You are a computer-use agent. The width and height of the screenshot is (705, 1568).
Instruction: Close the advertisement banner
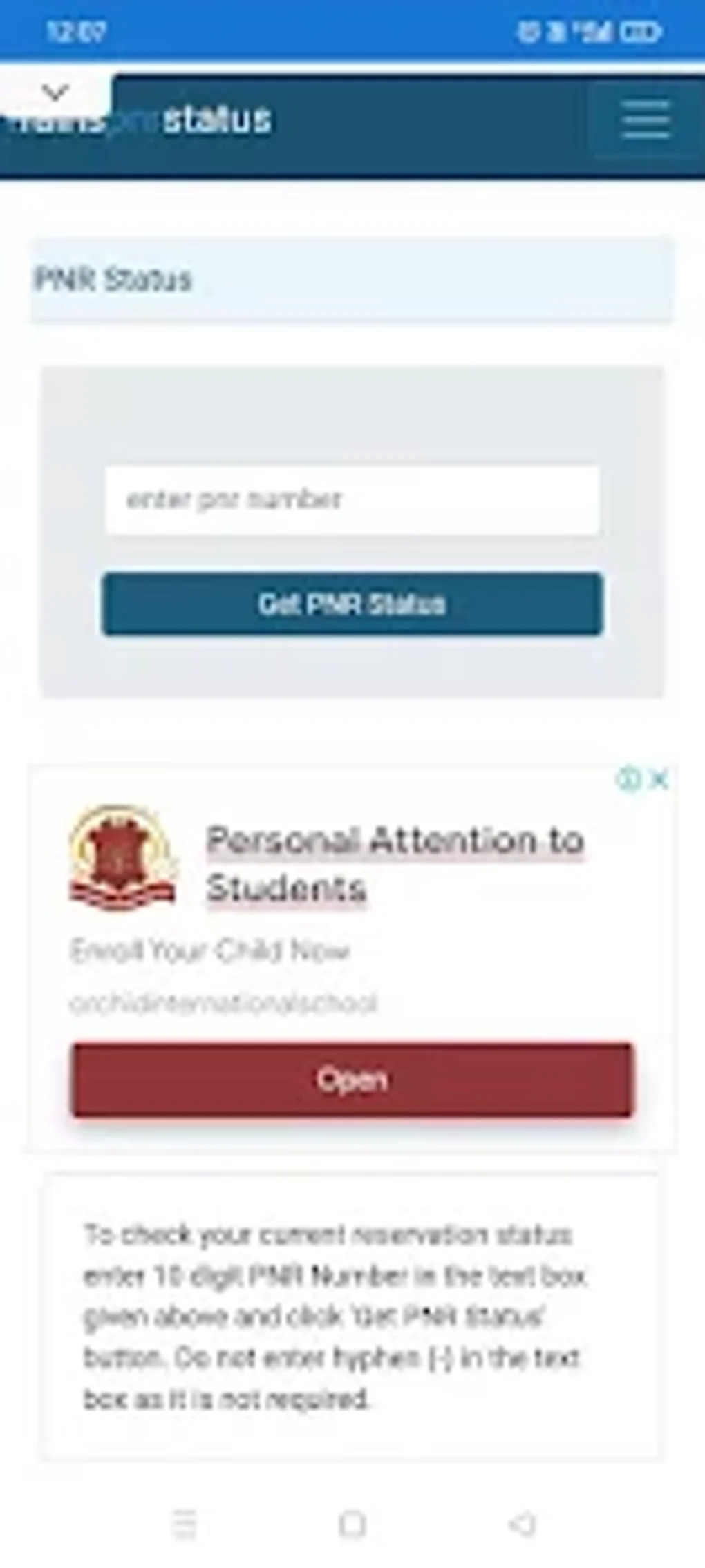(x=660, y=780)
